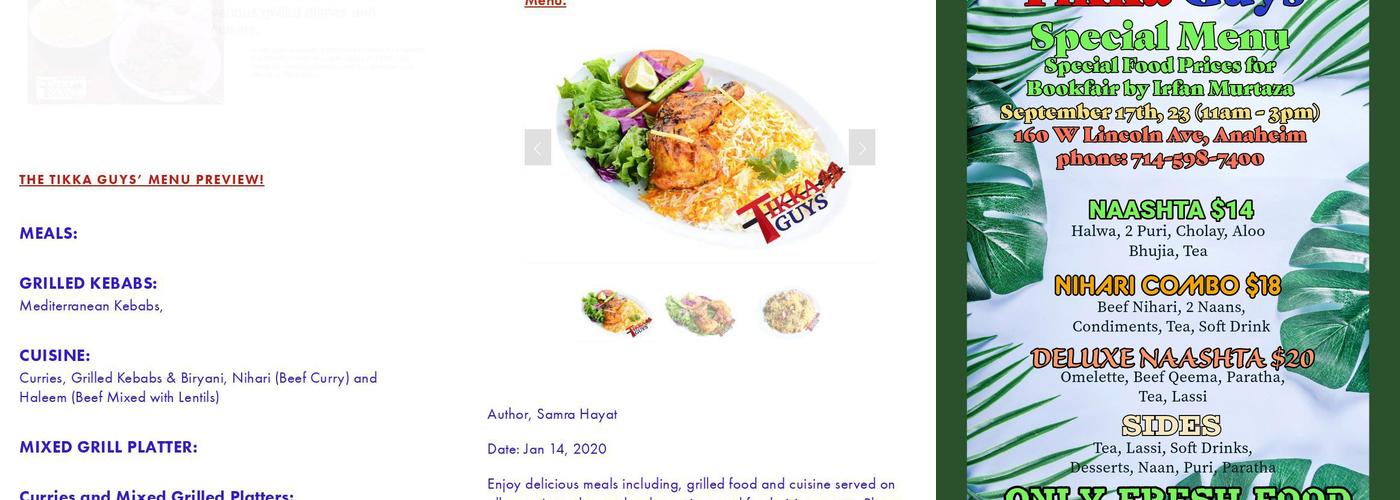Show next image in the carousel
Screen dimensions: 1400x500
(x=861, y=148)
